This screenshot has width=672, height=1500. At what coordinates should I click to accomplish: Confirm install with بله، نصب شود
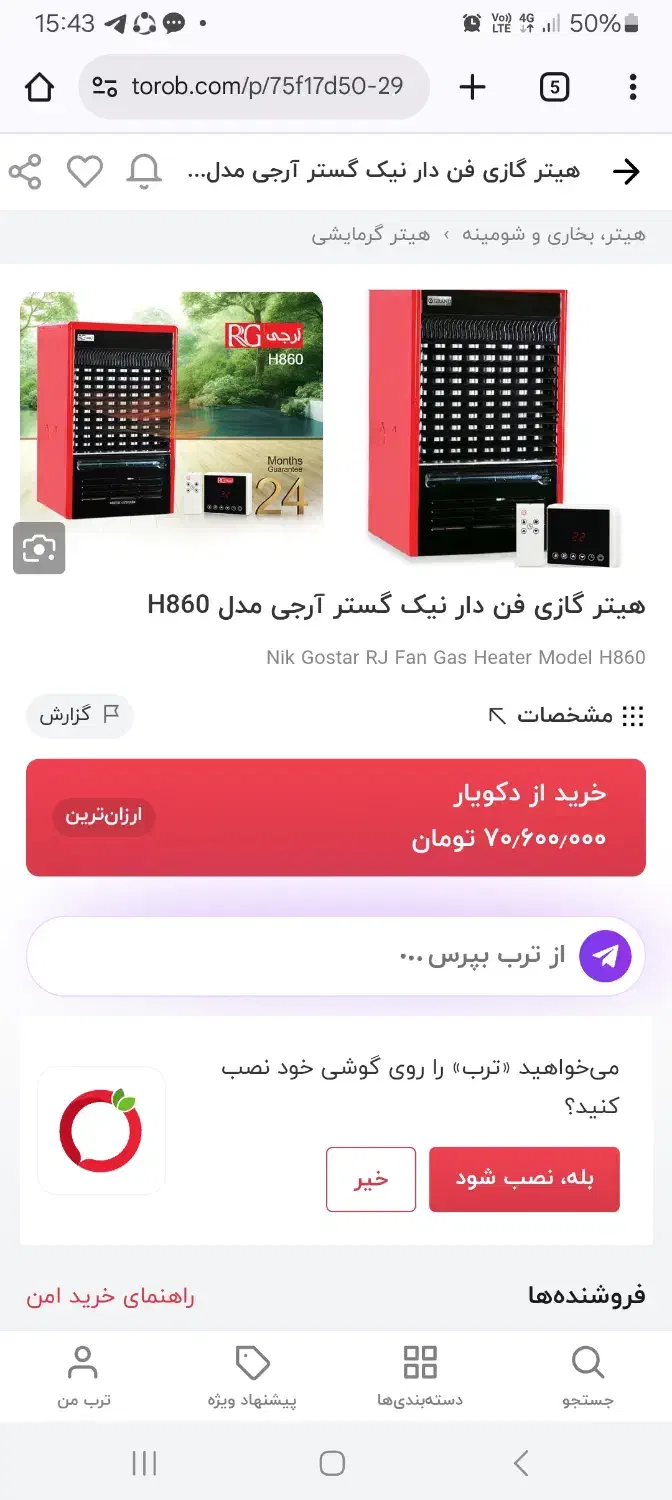click(524, 1179)
